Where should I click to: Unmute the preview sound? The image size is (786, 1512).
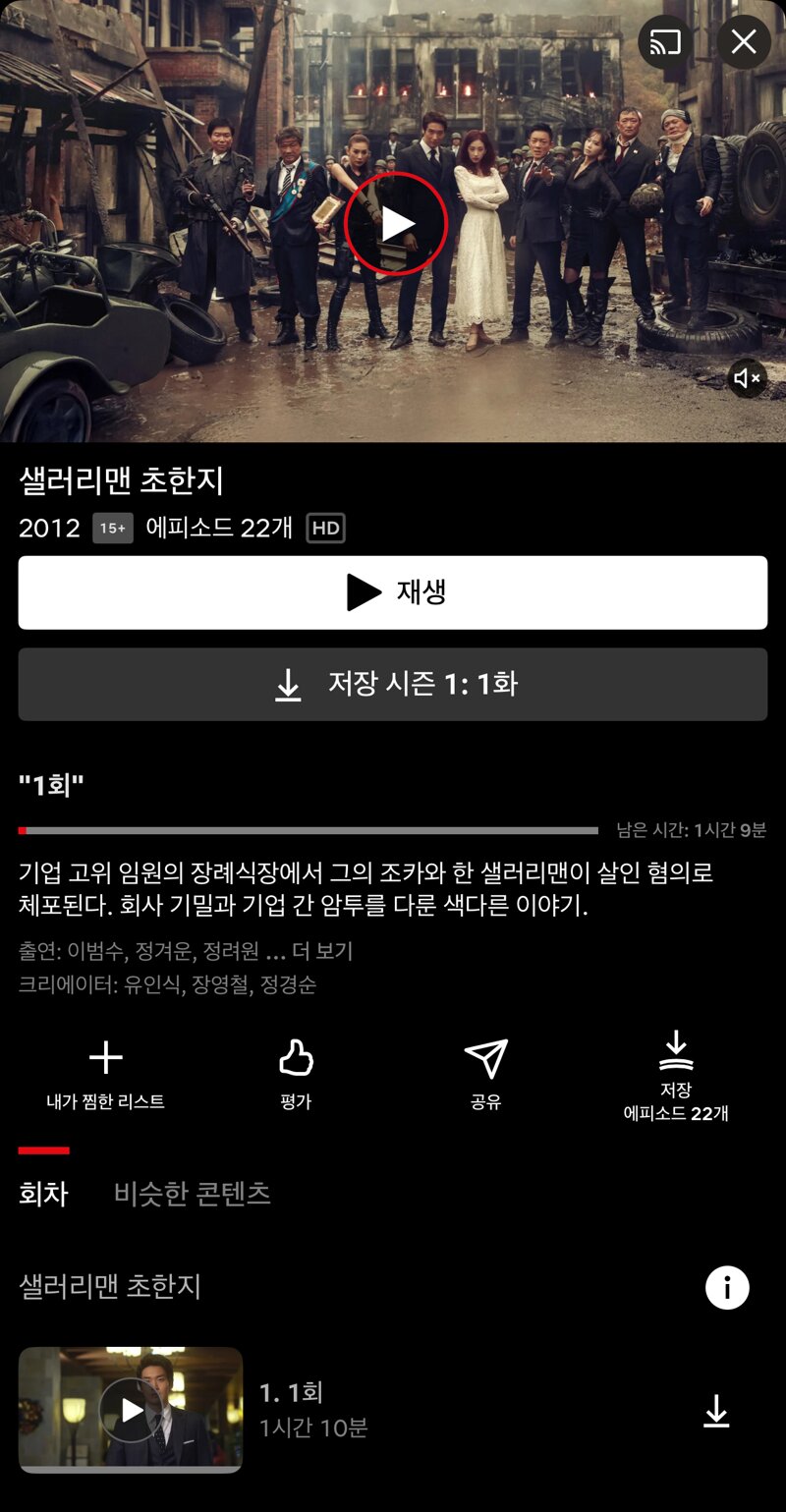(x=747, y=378)
